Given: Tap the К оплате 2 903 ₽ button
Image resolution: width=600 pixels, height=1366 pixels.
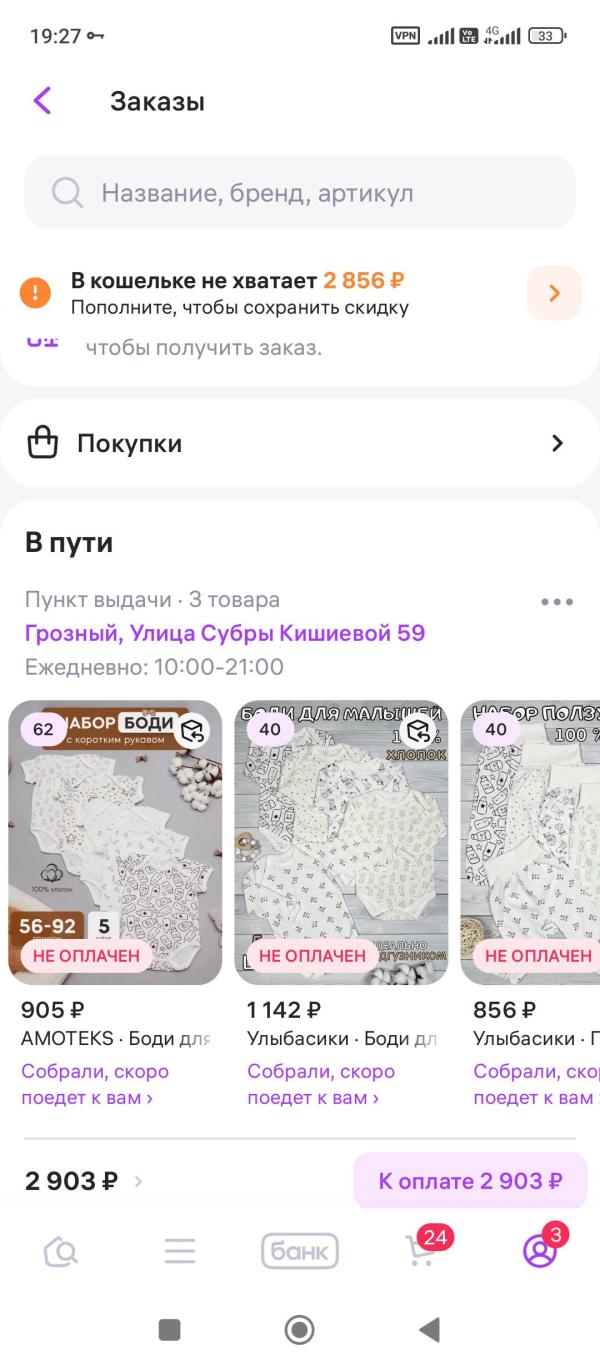Looking at the screenshot, I should (469, 1181).
